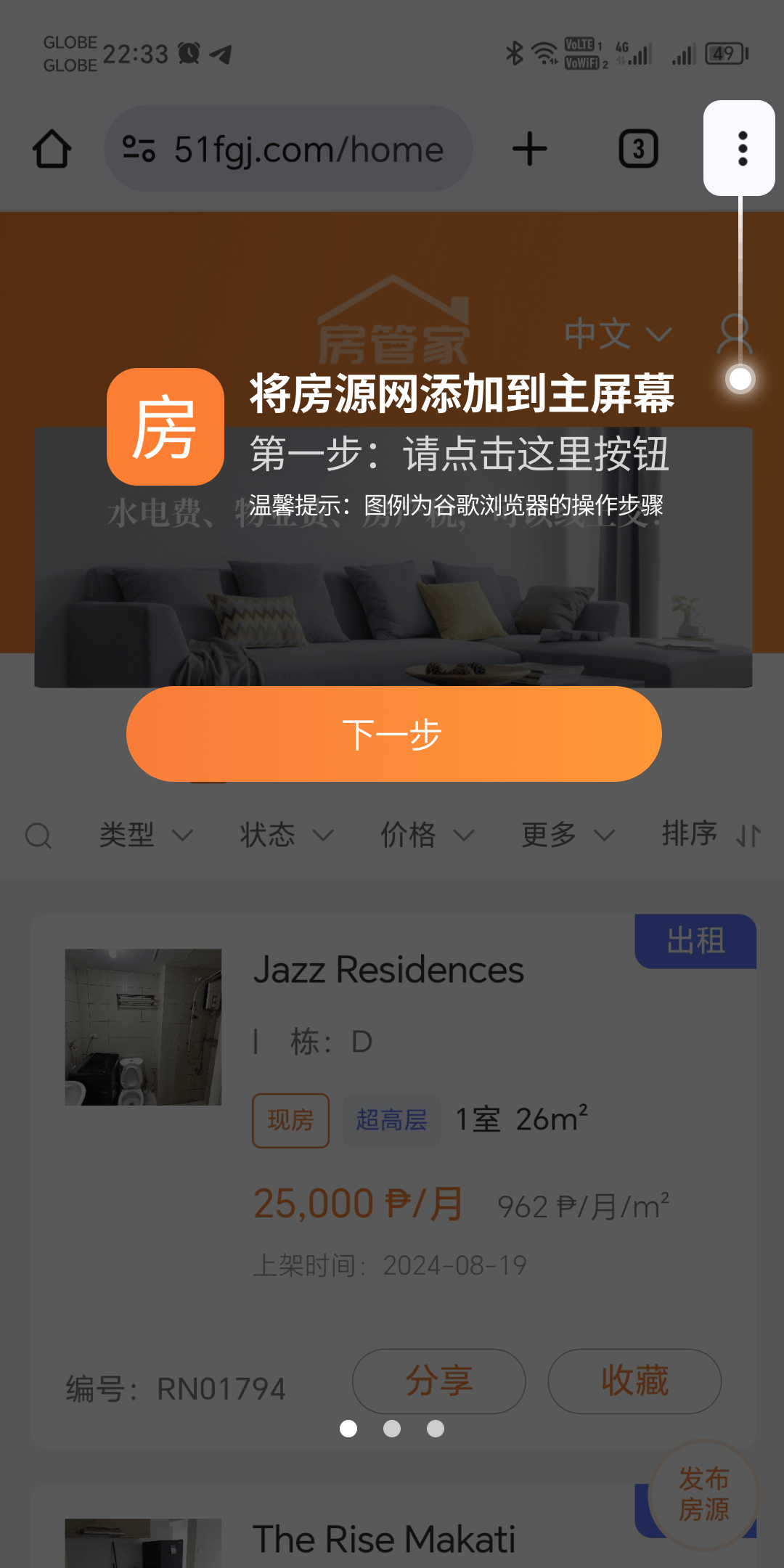Share the Jazz Residences listing via 分享
784x1568 pixels.
coord(438,1381)
